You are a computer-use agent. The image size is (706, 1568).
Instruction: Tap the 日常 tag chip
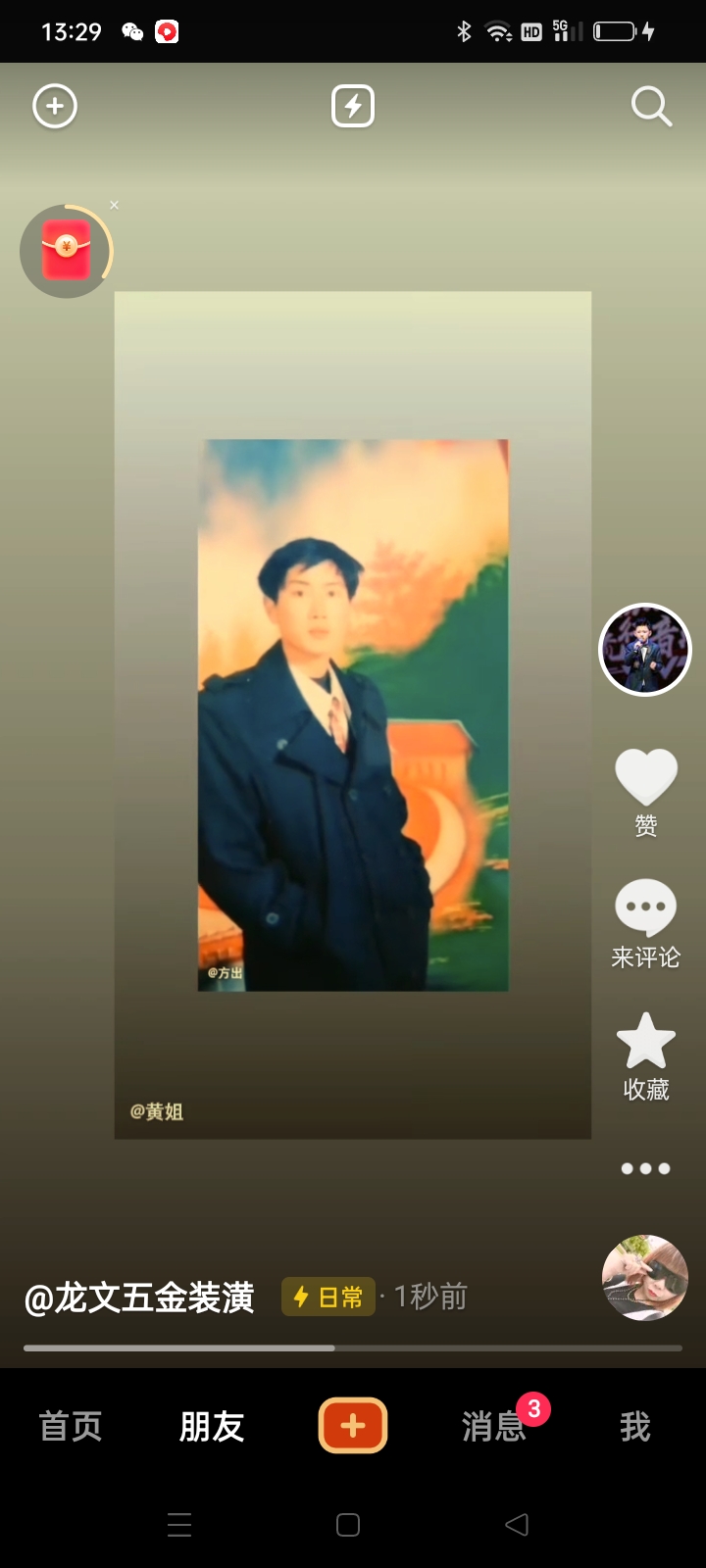(328, 1298)
